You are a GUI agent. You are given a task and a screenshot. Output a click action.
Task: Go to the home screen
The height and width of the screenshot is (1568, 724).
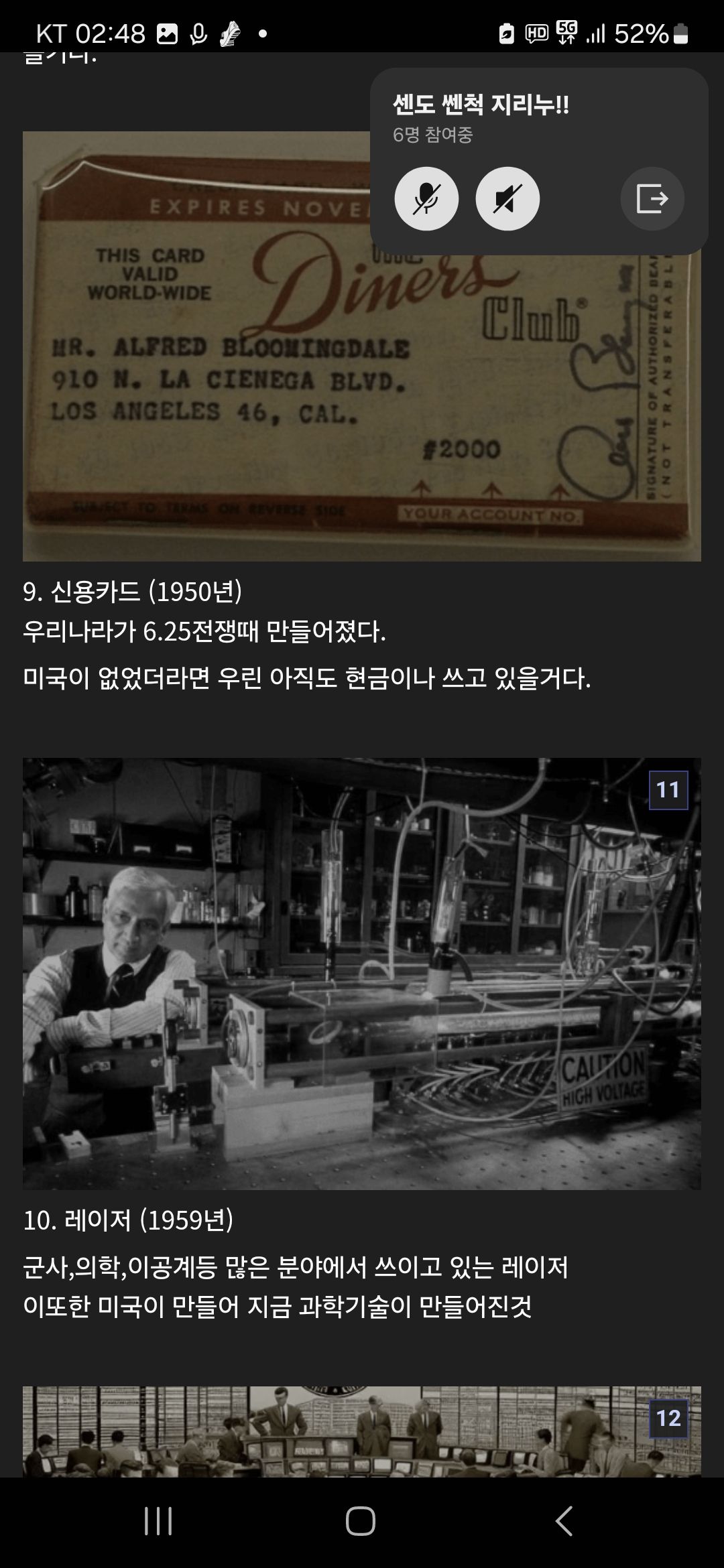[x=361, y=1521]
